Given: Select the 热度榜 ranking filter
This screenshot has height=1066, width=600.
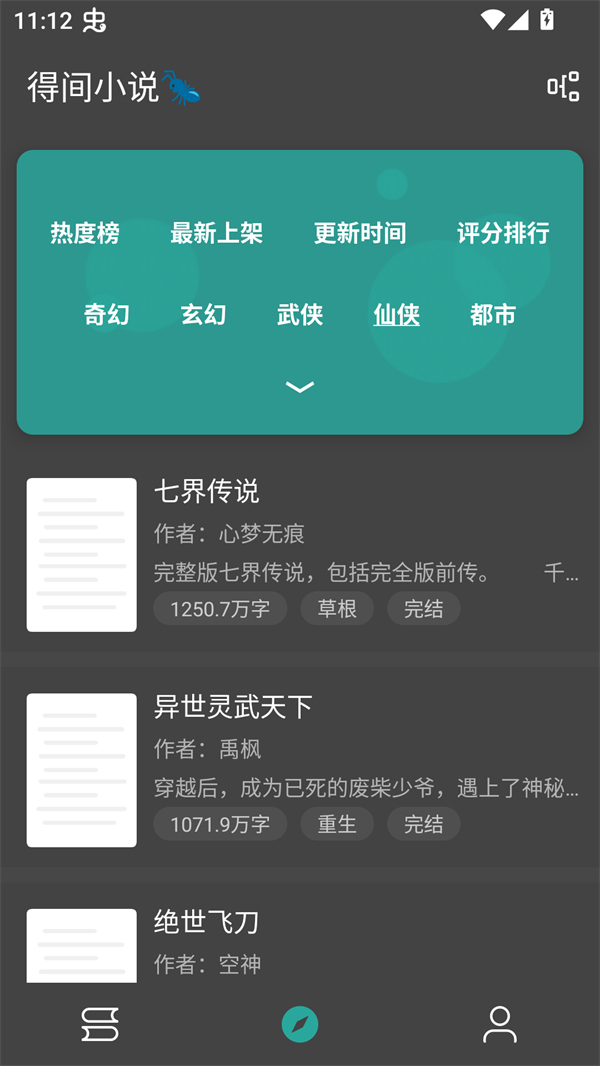Looking at the screenshot, I should 85,234.
